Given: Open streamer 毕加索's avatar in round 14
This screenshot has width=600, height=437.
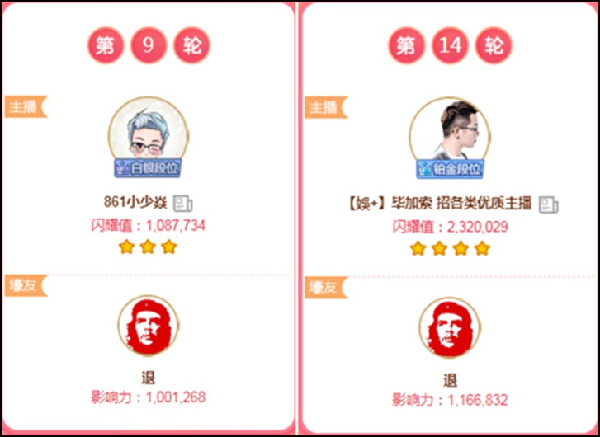Looking at the screenshot, I should point(450,132).
